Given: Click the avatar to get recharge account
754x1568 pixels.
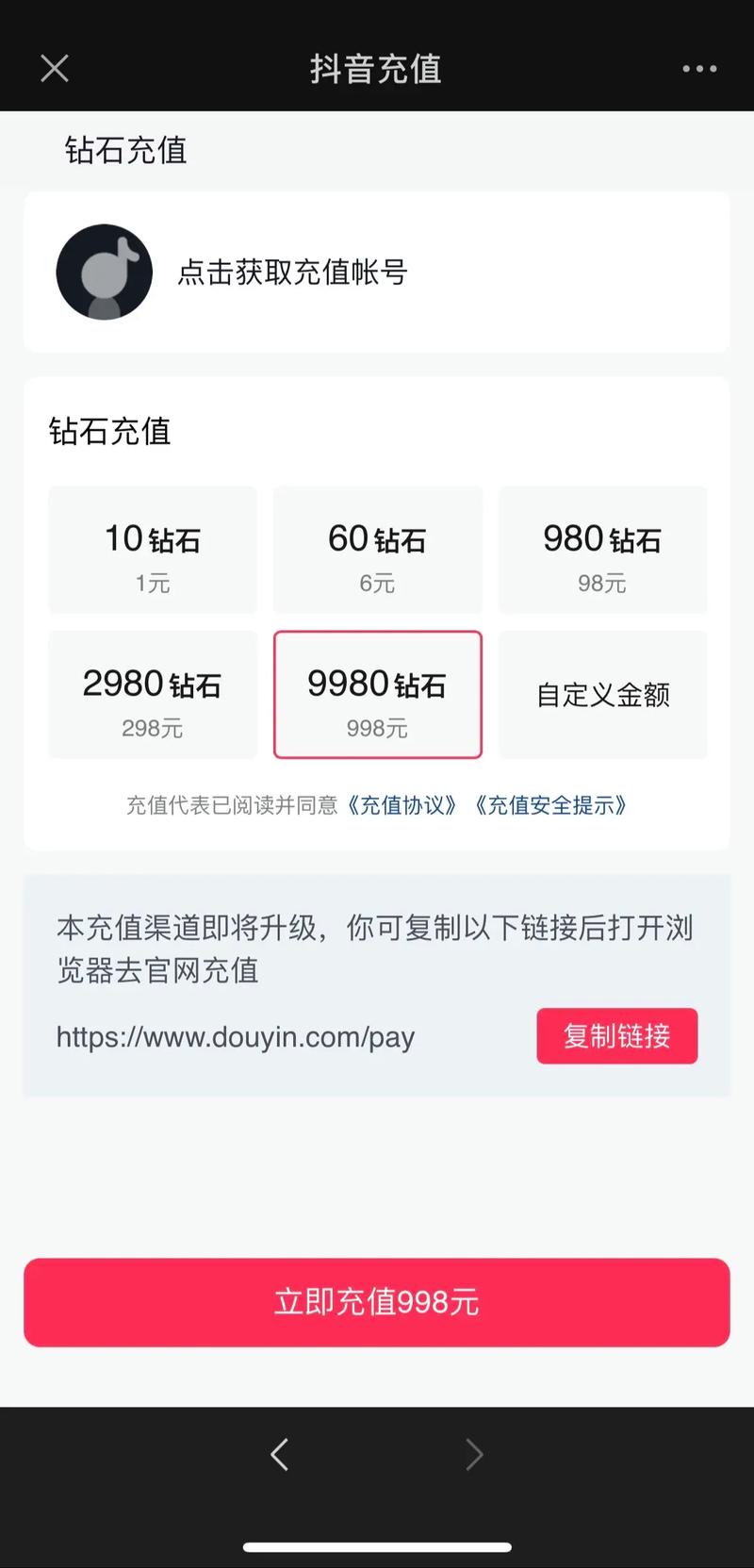Looking at the screenshot, I should [104, 272].
